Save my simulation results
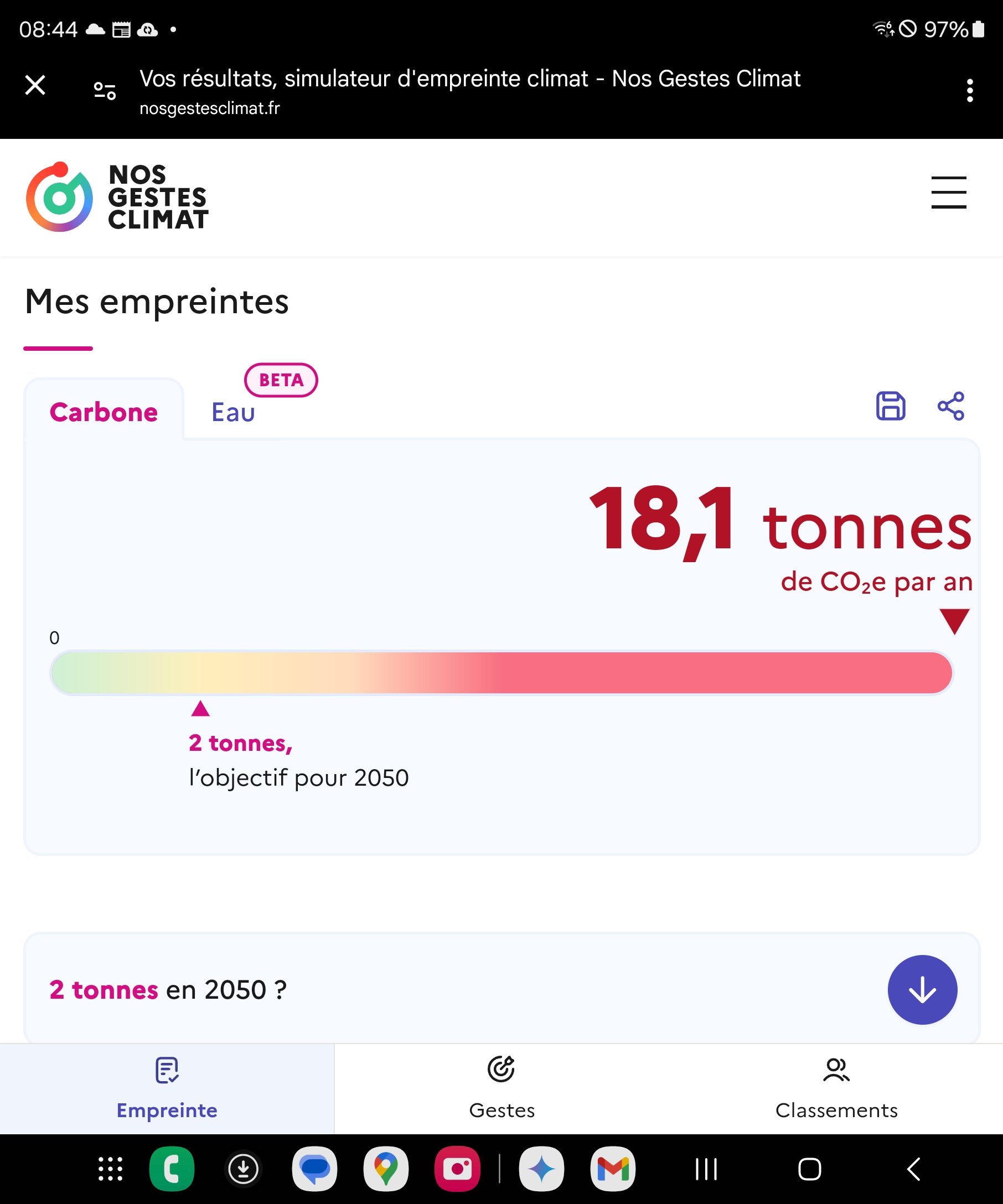 tap(890, 407)
